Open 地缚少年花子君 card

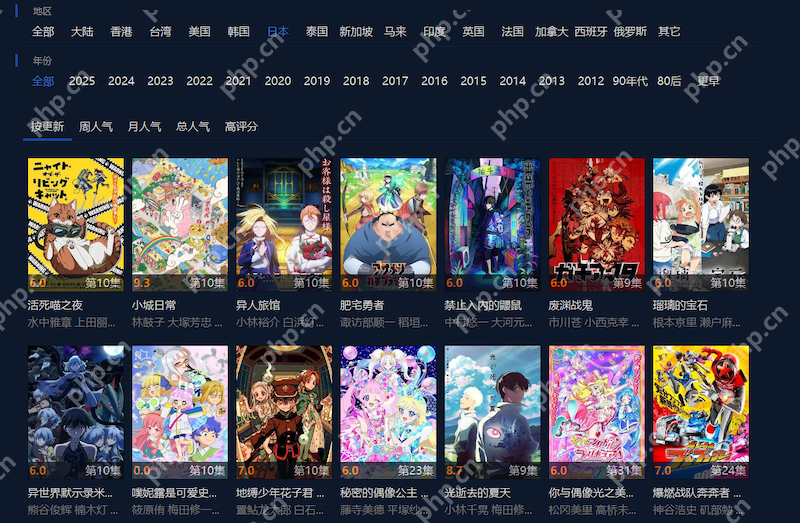pyautogui.click(x=283, y=412)
